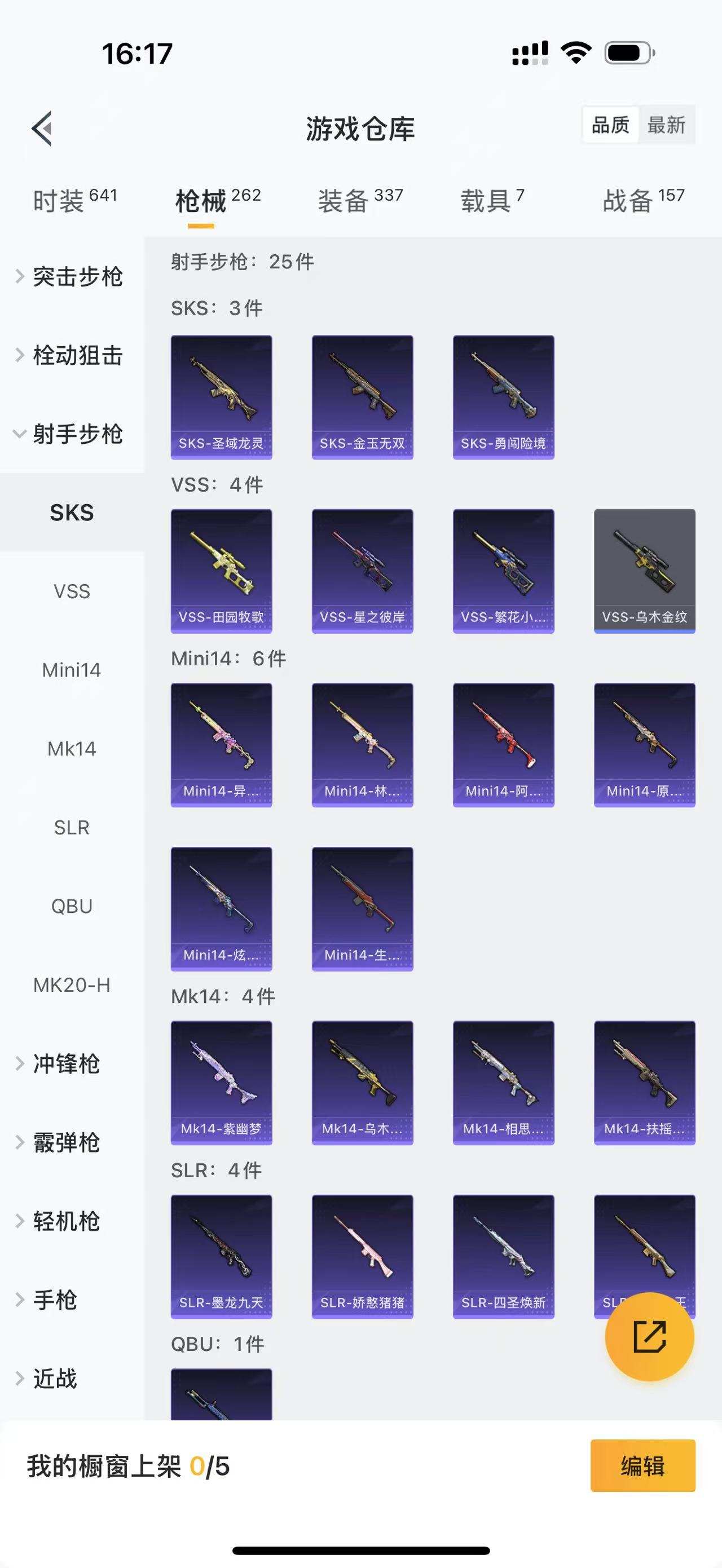
Task: Switch to the 载具 tab
Action: 492,200
